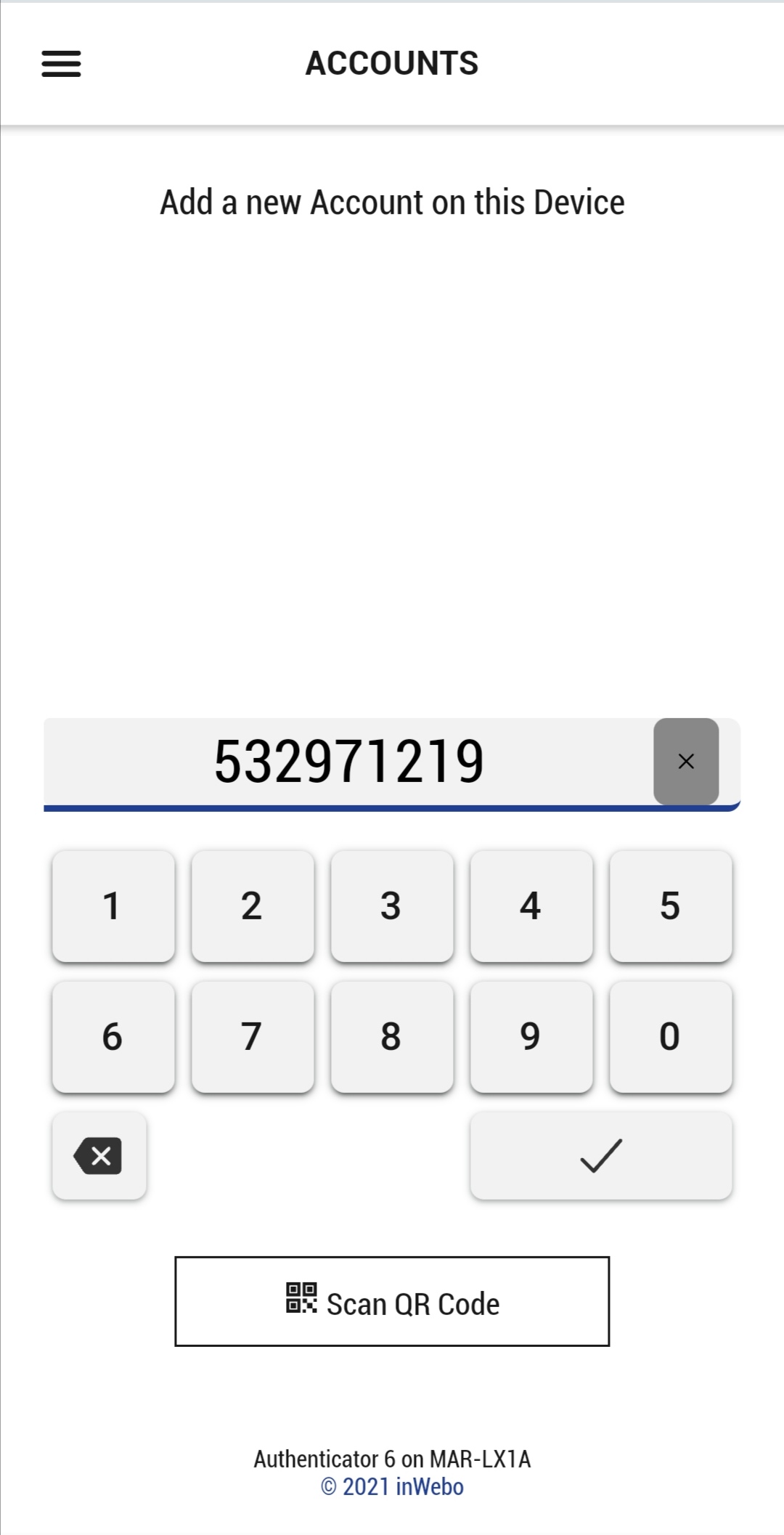784x1535 pixels.
Task: Click the backspace key on the keypad
Action: (x=99, y=1155)
